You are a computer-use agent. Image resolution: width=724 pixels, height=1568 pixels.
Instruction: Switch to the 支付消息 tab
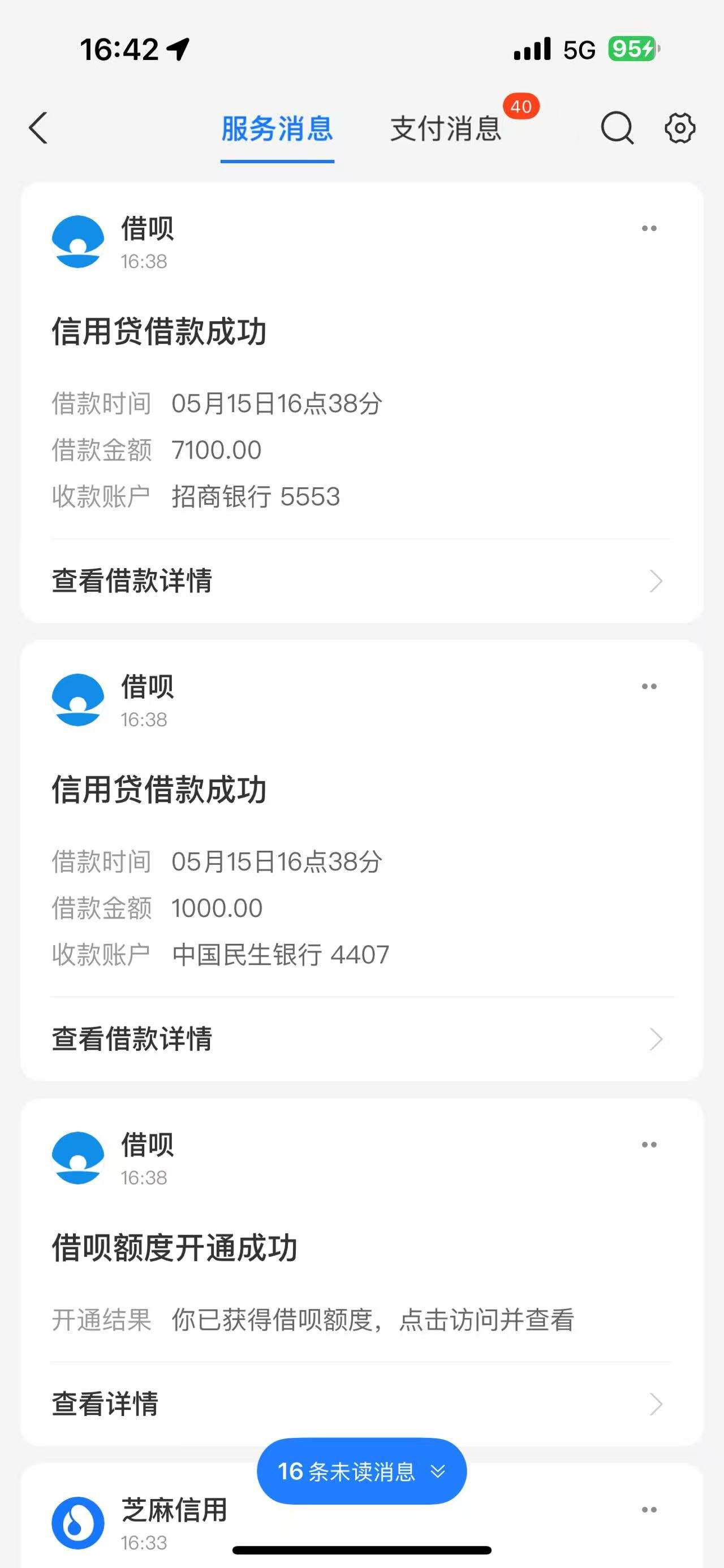pos(446,129)
